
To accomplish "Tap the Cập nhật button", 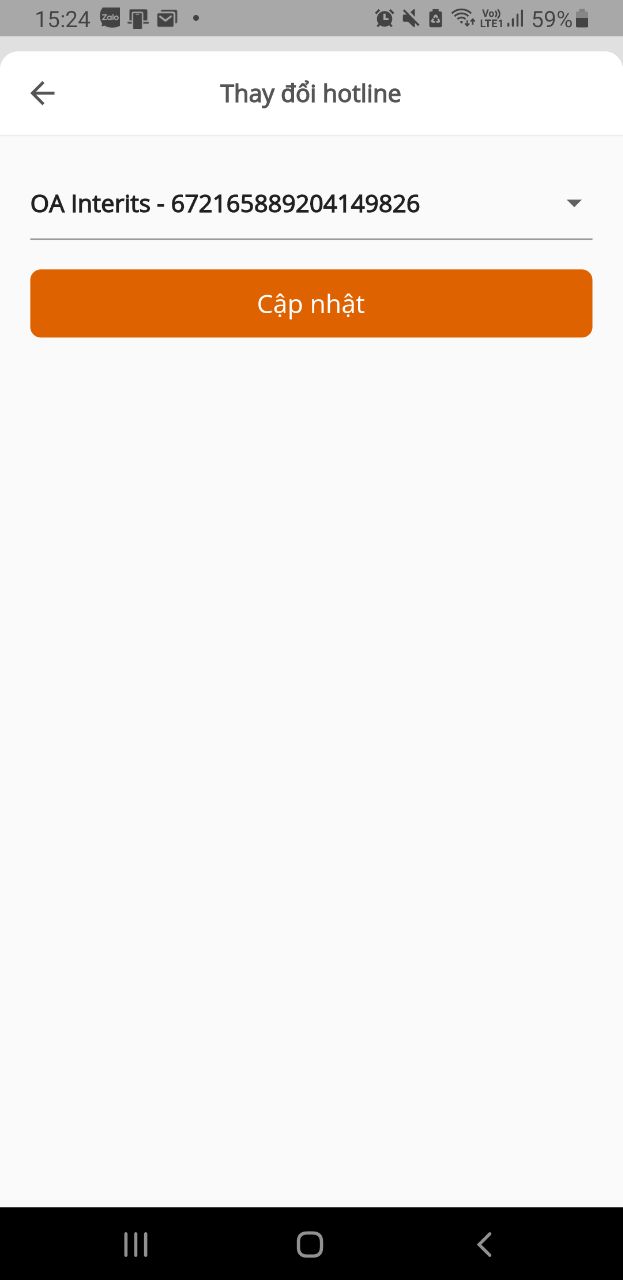I will pos(311,303).
